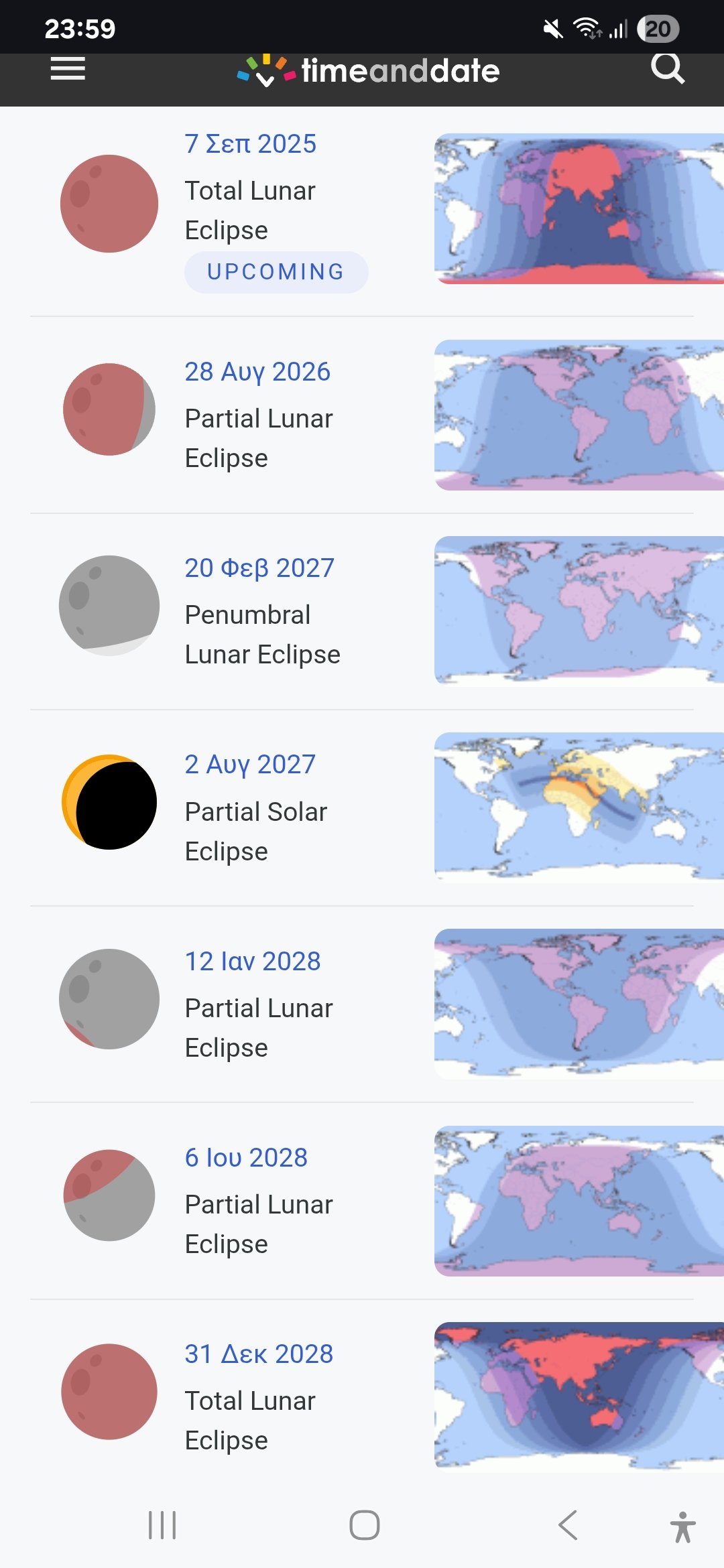Open recent apps from navigation bar
The width and height of the screenshot is (724, 1568).
pos(162,1526)
